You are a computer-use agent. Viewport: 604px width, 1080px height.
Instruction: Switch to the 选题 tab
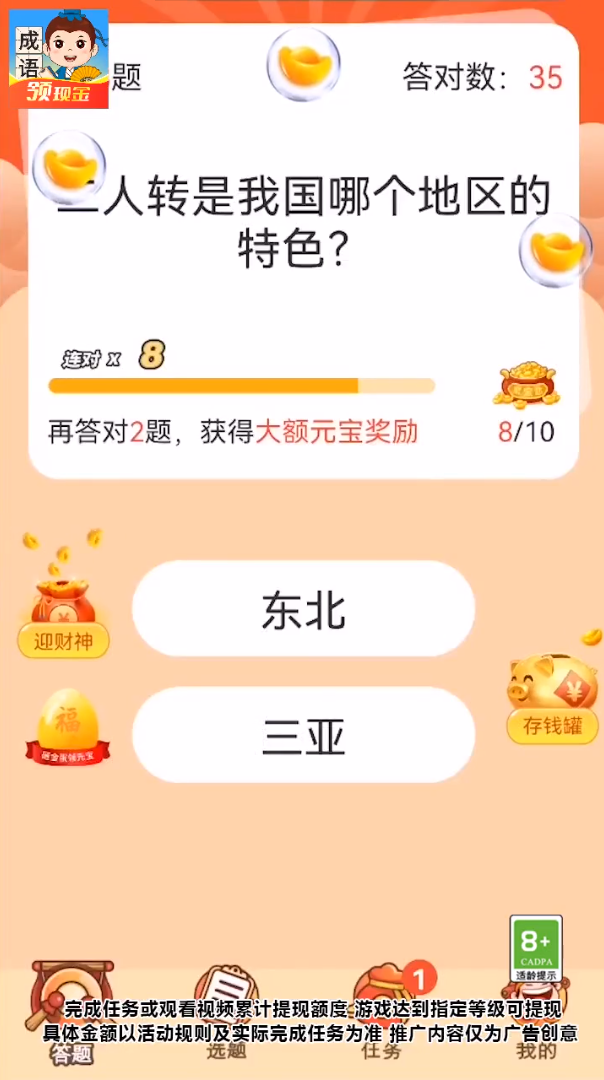click(x=226, y=1010)
